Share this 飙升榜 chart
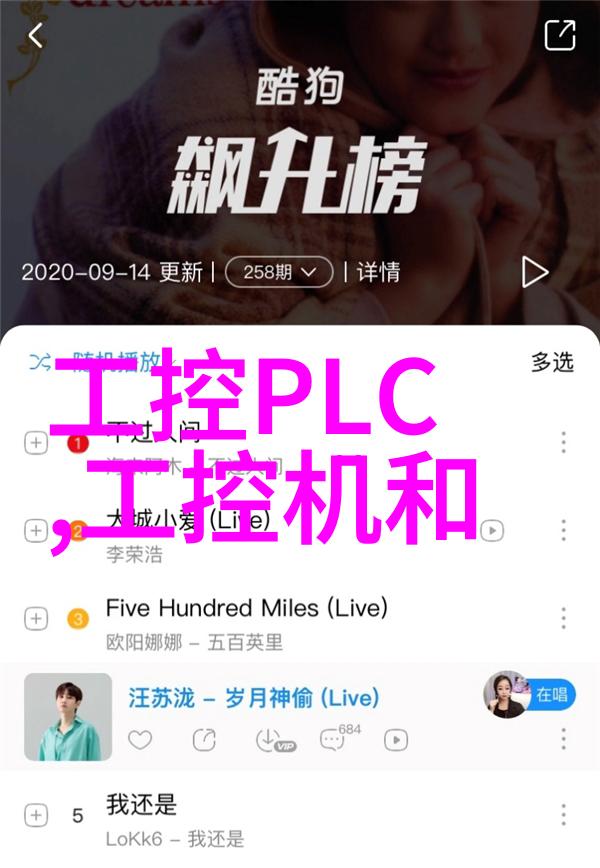This screenshot has height=868, width=600. pos(559,37)
